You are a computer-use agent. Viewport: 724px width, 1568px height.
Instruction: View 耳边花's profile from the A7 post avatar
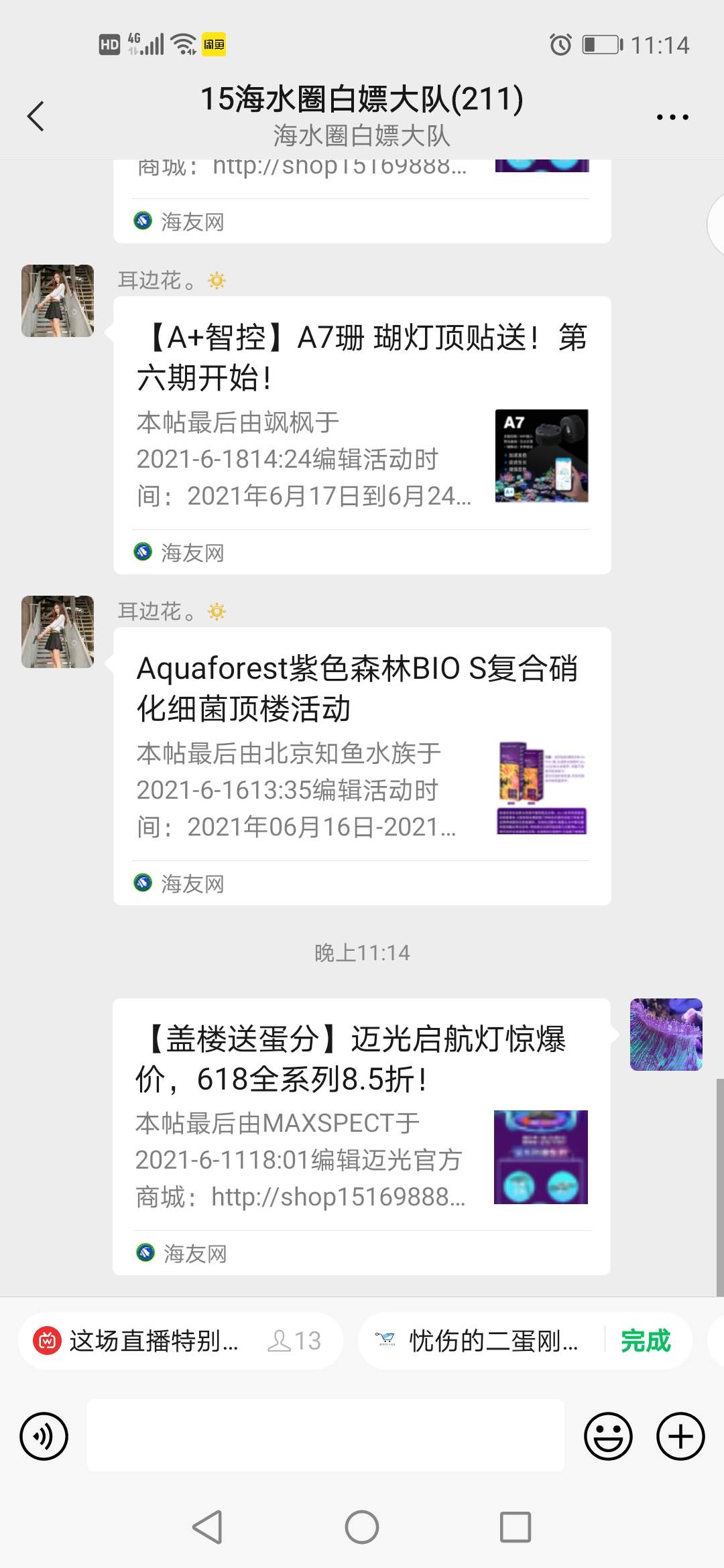coord(58,301)
